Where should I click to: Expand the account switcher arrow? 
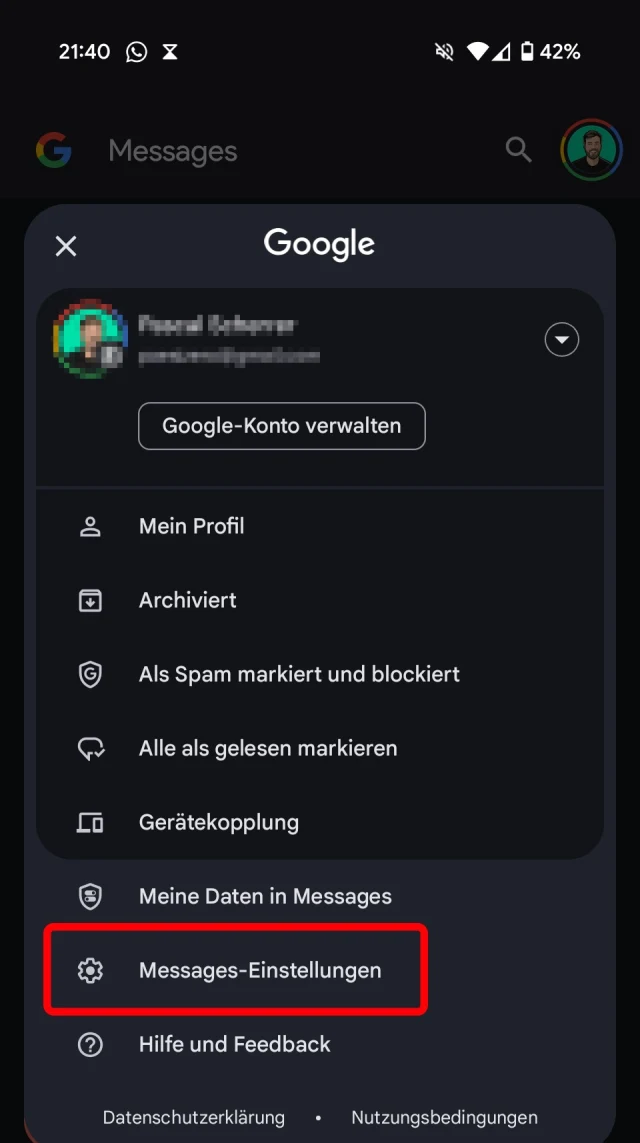click(561, 341)
